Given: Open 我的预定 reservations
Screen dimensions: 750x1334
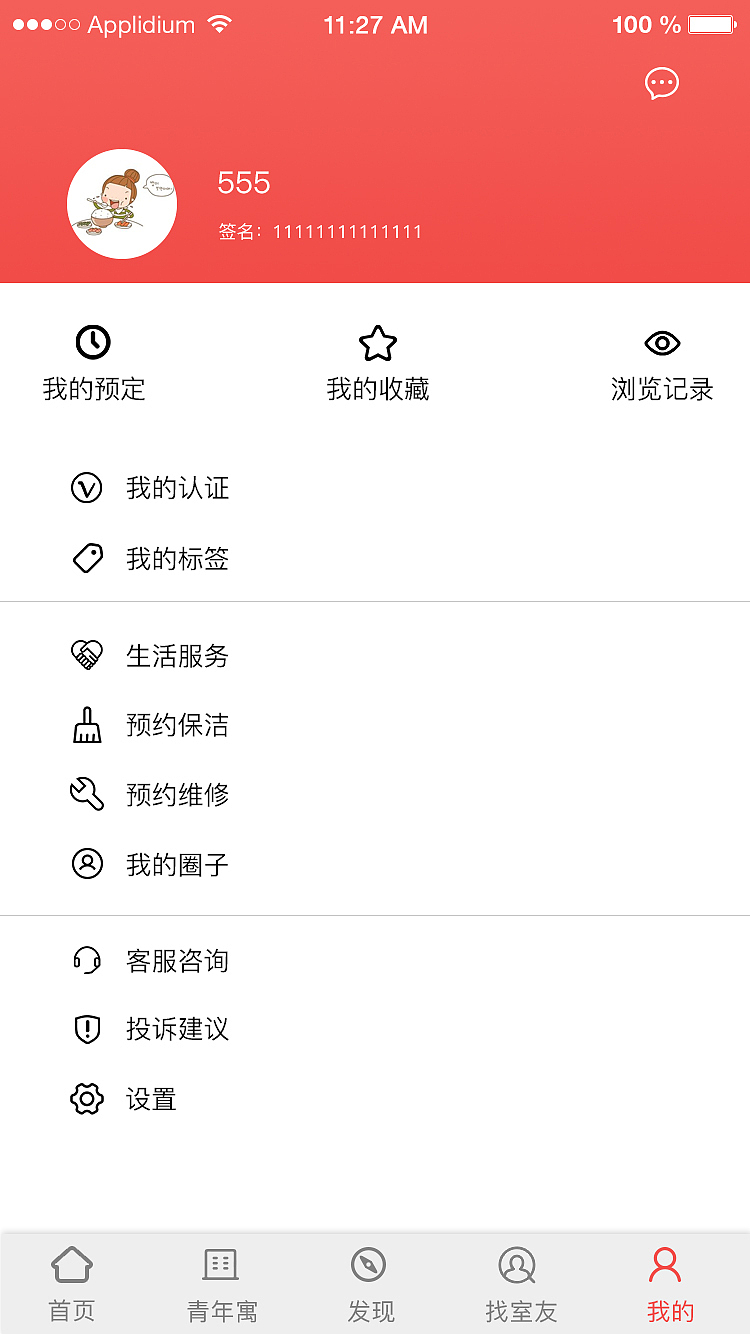Looking at the screenshot, I should (x=94, y=364).
